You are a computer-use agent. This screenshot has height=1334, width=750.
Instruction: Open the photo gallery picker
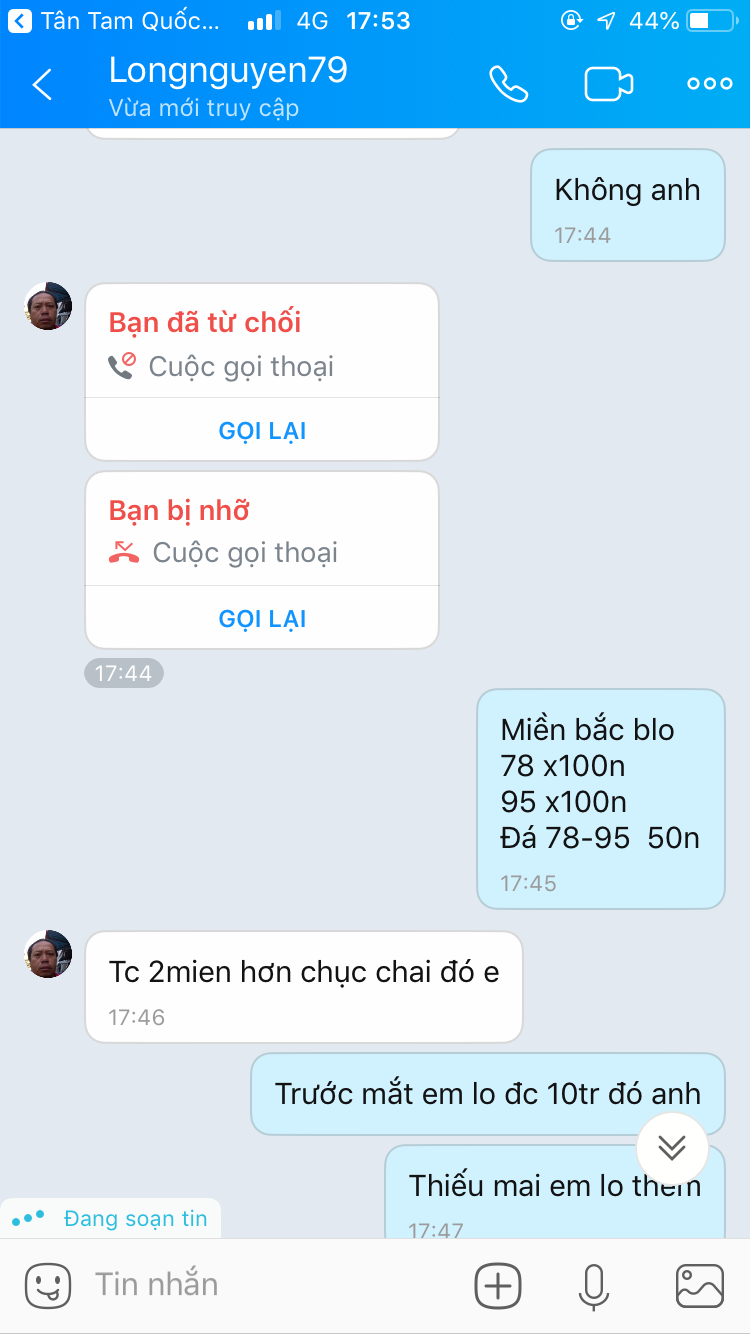[700, 1286]
